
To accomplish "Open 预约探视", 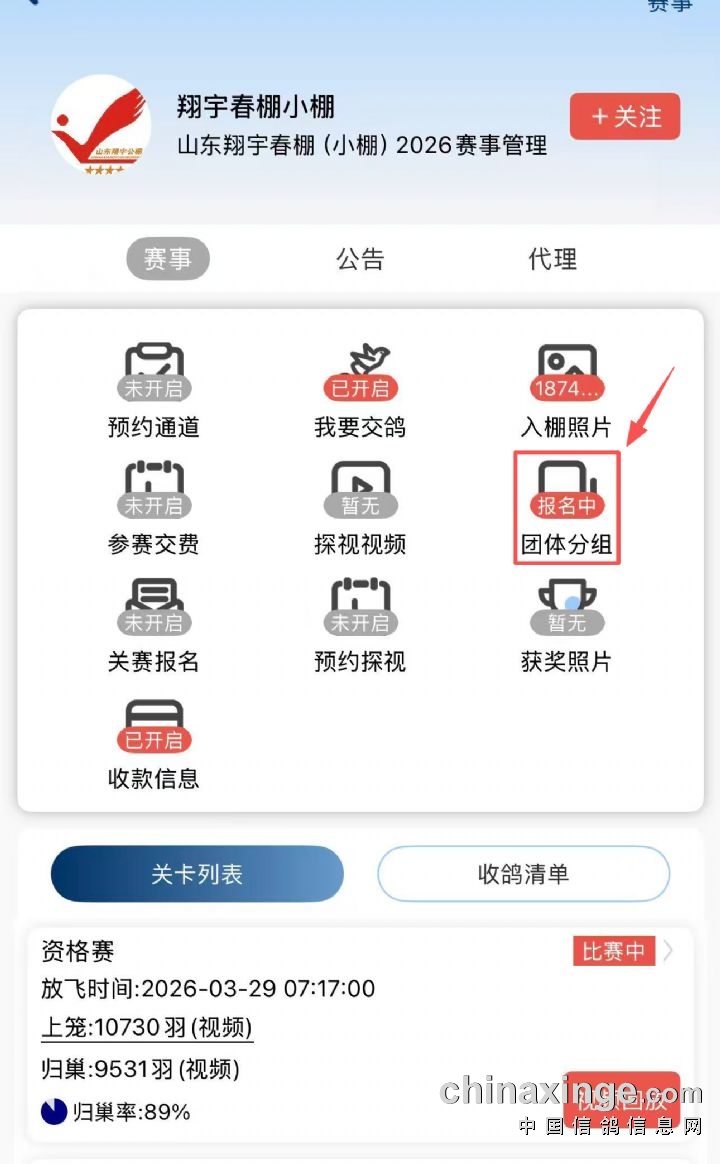I will click(x=360, y=625).
